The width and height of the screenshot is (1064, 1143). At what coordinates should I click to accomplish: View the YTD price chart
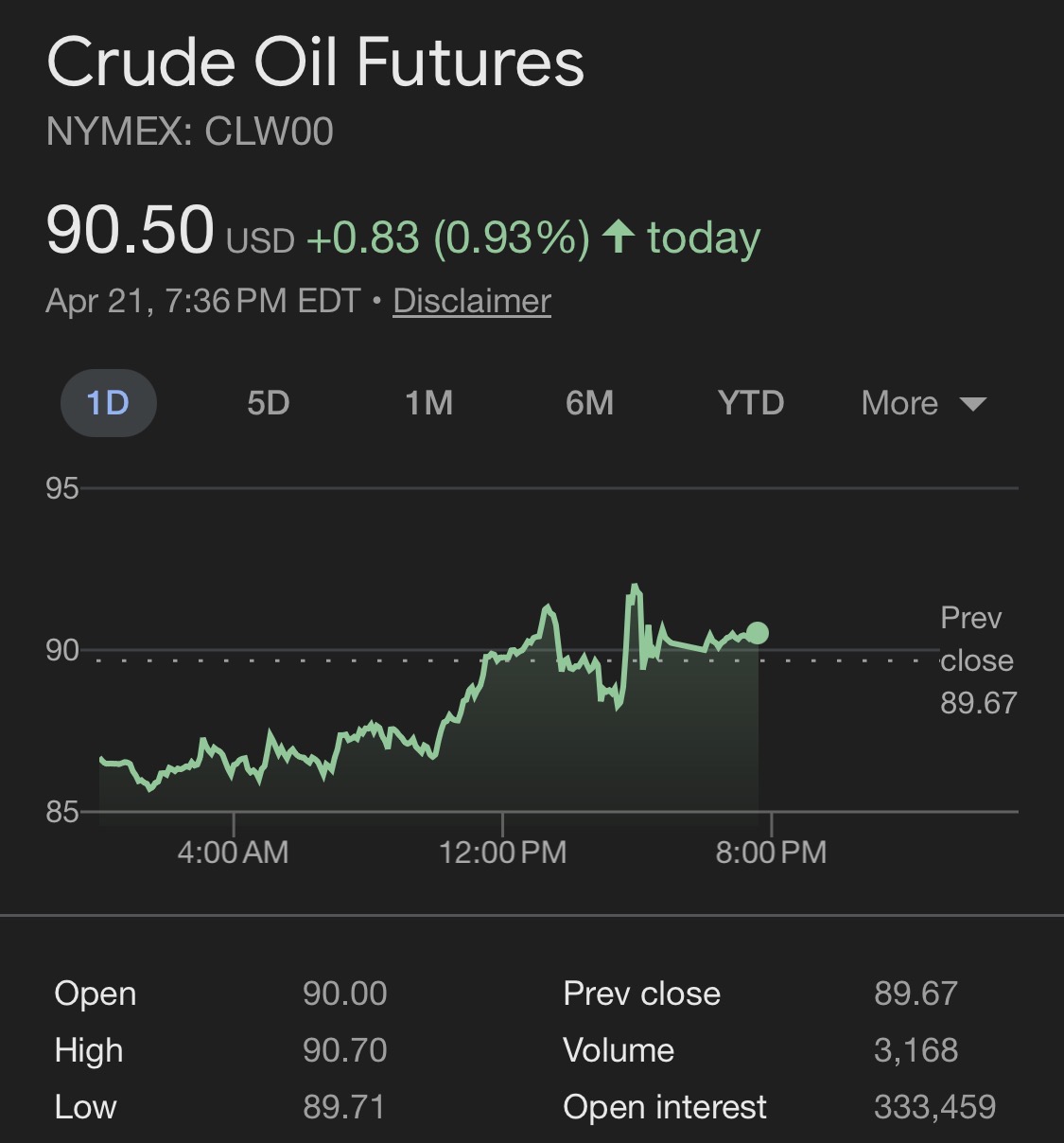751,403
